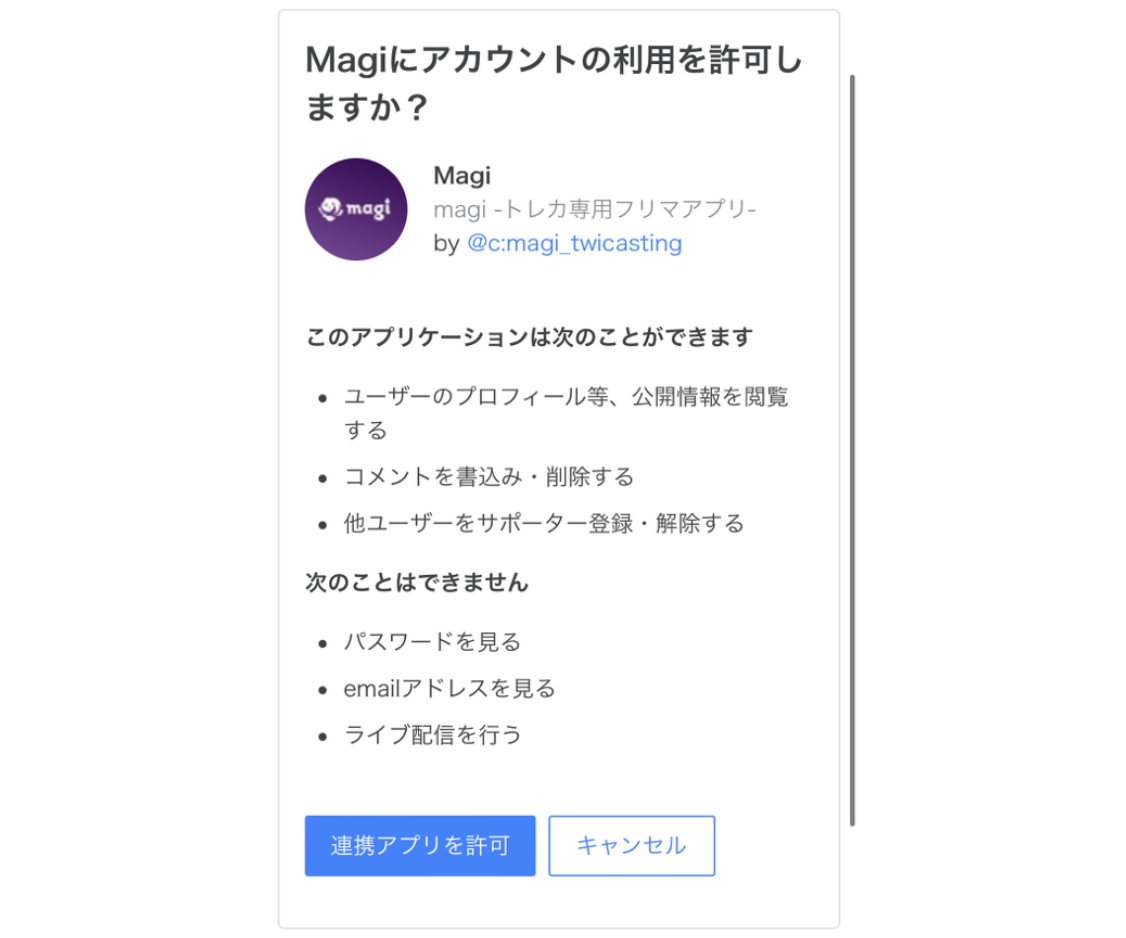
Task: Open the @c:magi_twicasting profile link
Action: click(x=574, y=243)
